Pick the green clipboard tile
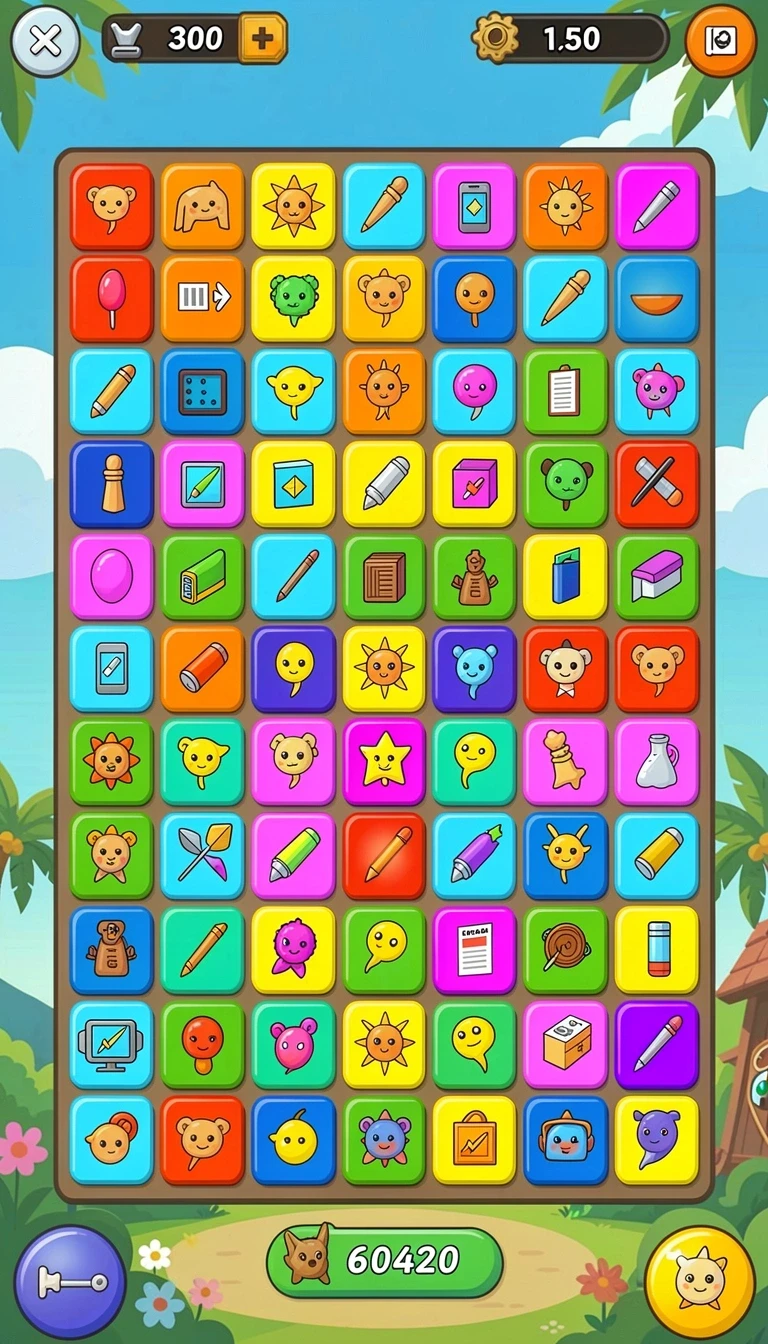The width and height of the screenshot is (768, 1344). click(566, 392)
